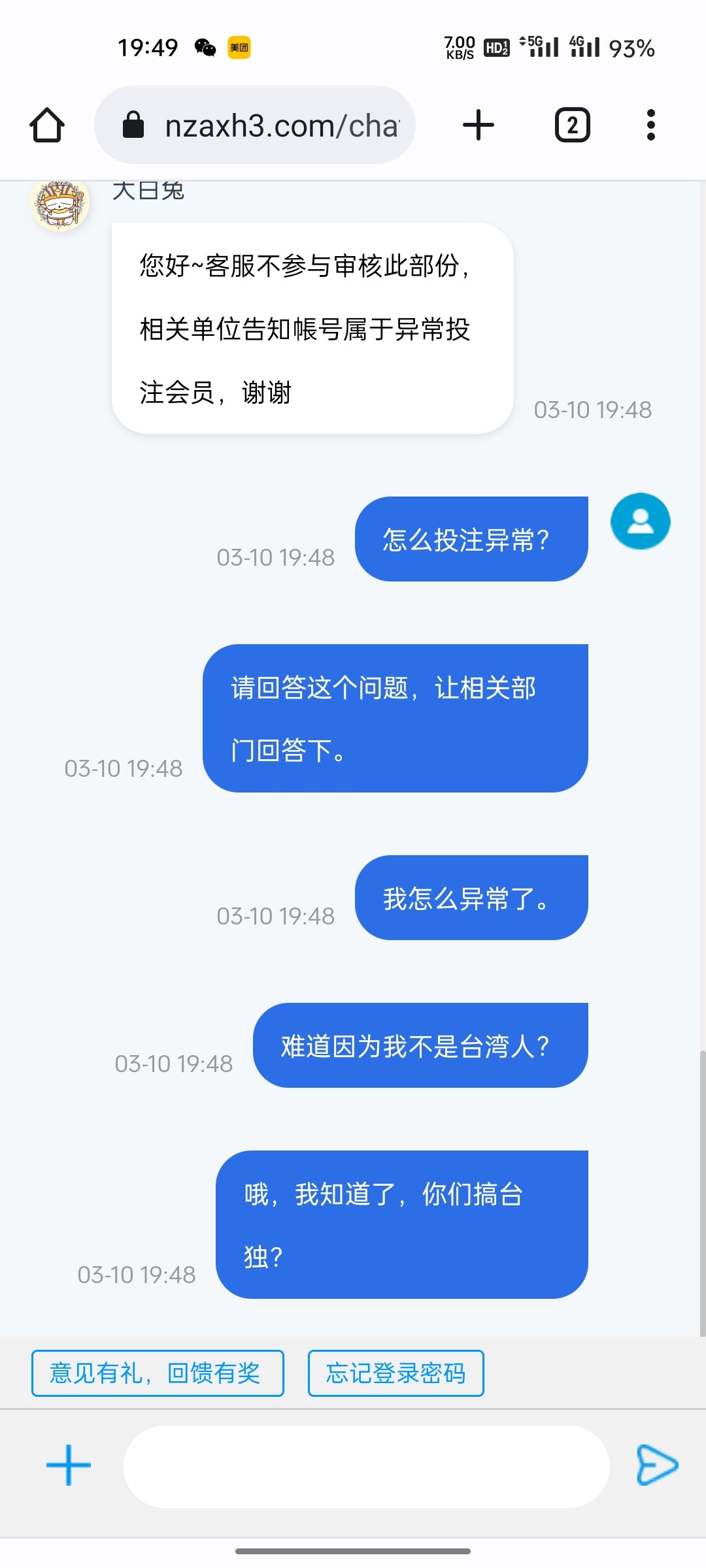Open a new browser tab
Image resolution: width=706 pixels, height=1568 pixels.
point(478,125)
